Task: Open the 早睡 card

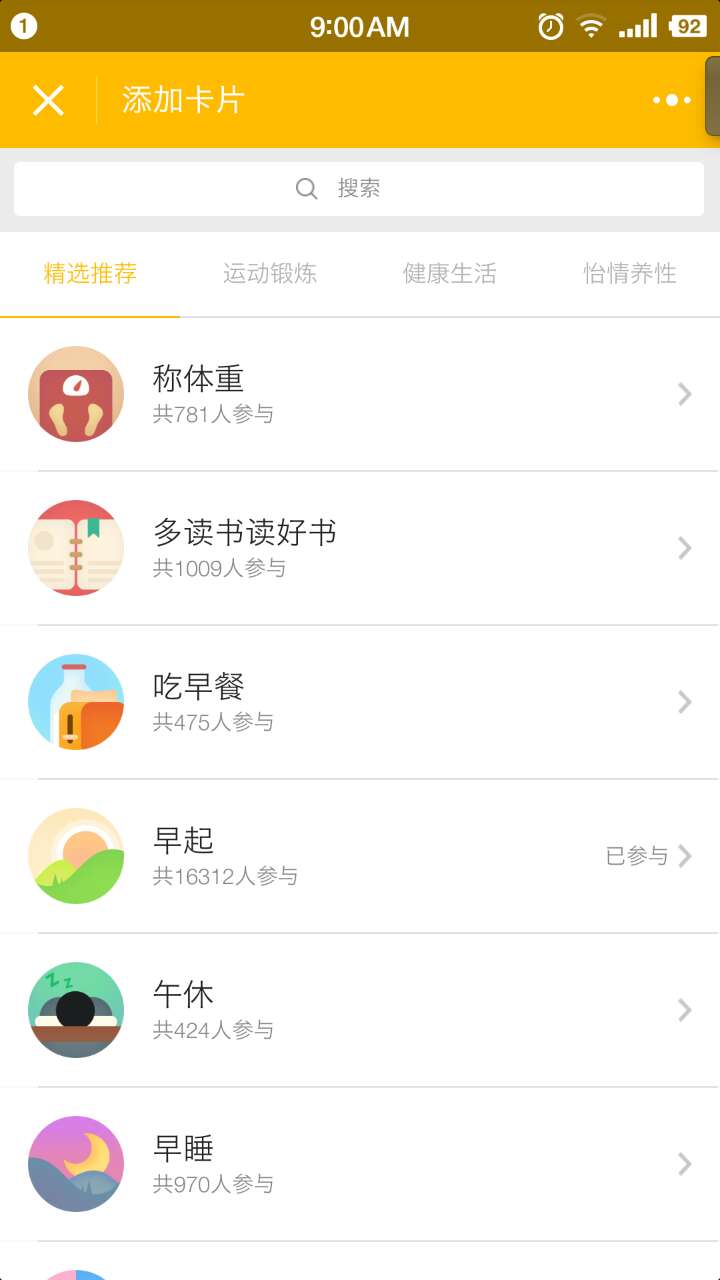Action: coord(360,1164)
